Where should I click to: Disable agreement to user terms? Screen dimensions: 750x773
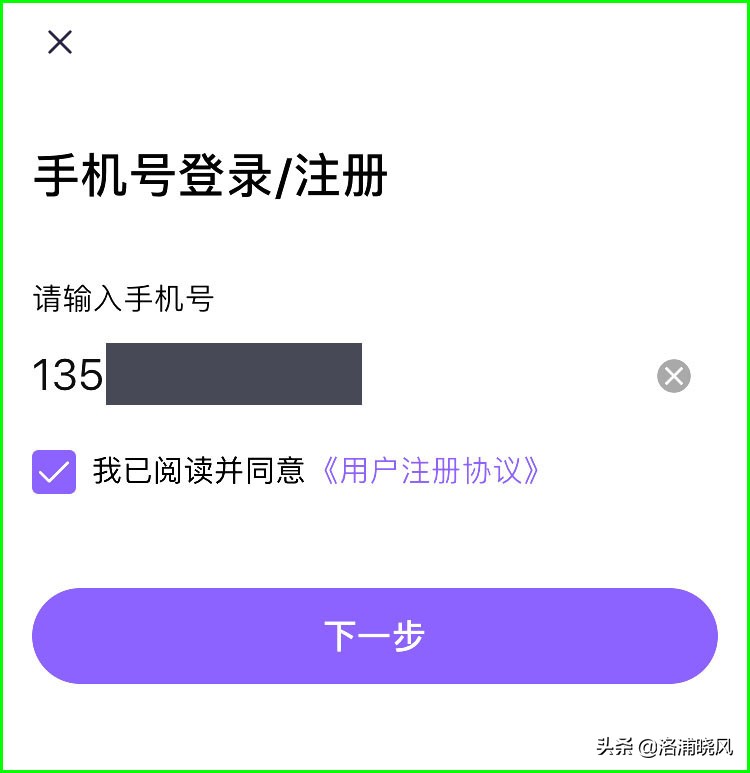(54, 471)
